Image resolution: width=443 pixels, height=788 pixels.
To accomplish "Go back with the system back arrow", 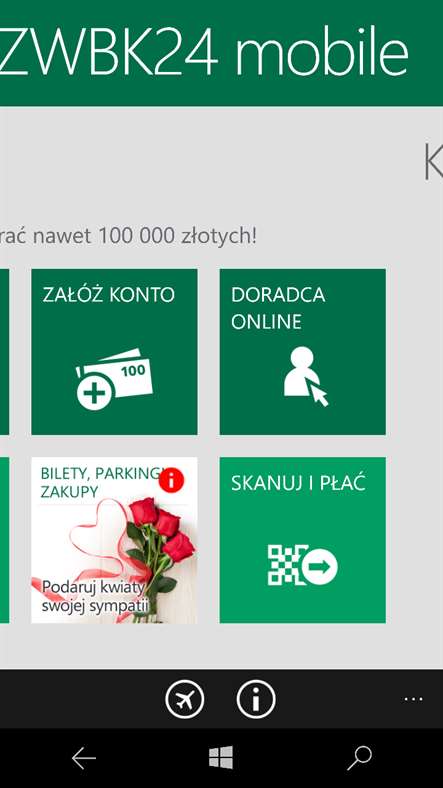I will click(84, 758).
